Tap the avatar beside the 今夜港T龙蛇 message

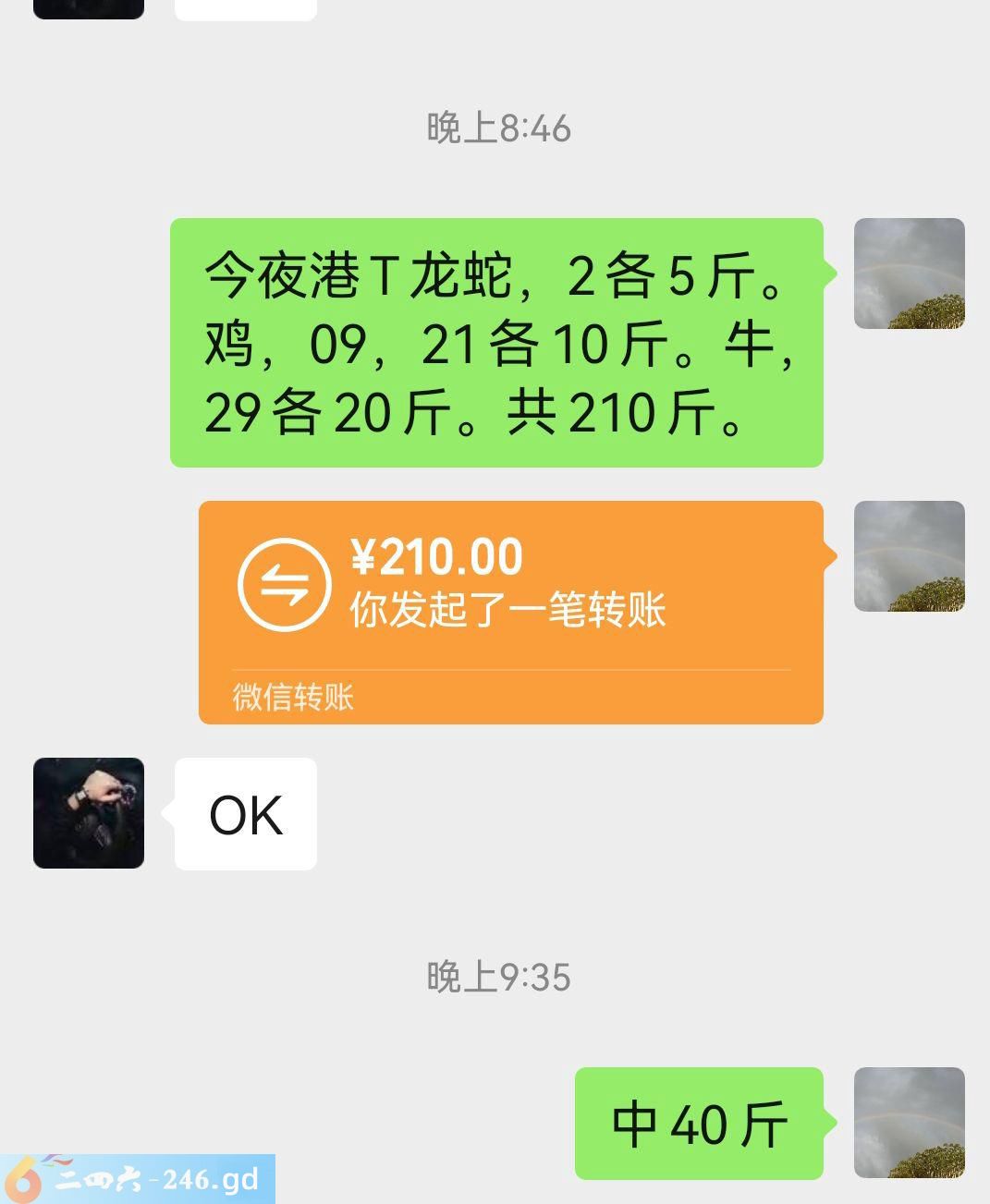coord(909,274)
